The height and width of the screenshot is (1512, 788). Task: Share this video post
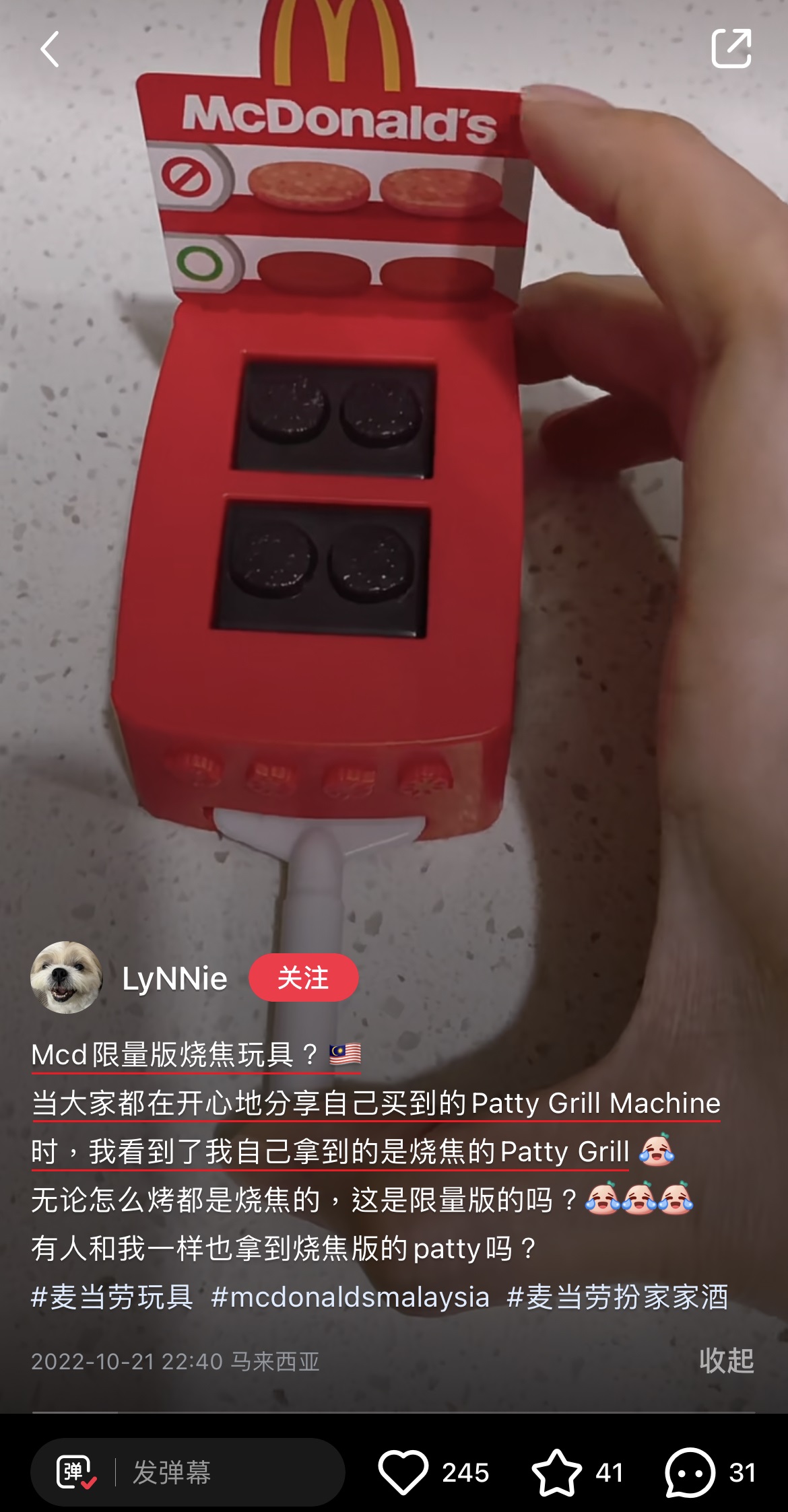[731, 48]
